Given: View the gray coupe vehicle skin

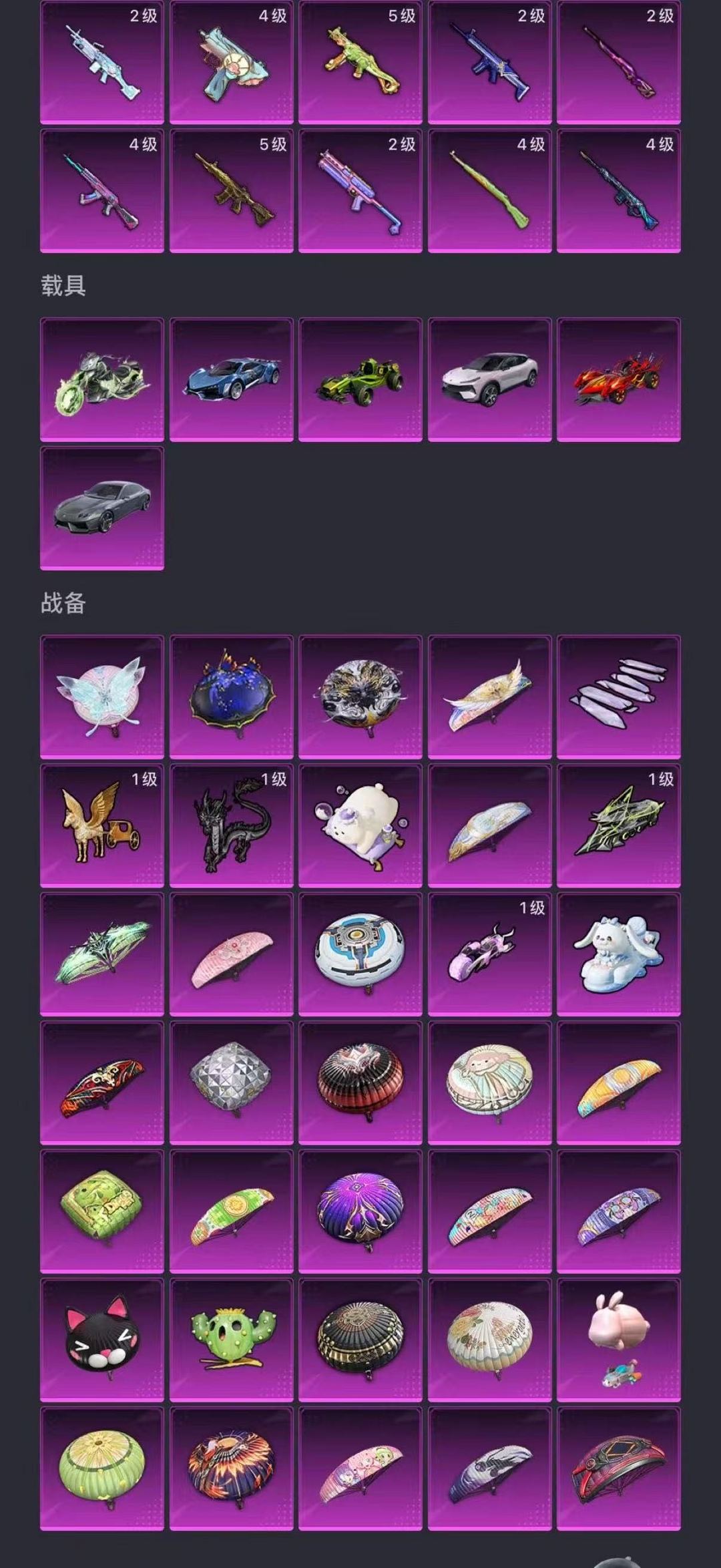Looking at the screenshot, I should point(102,508).
